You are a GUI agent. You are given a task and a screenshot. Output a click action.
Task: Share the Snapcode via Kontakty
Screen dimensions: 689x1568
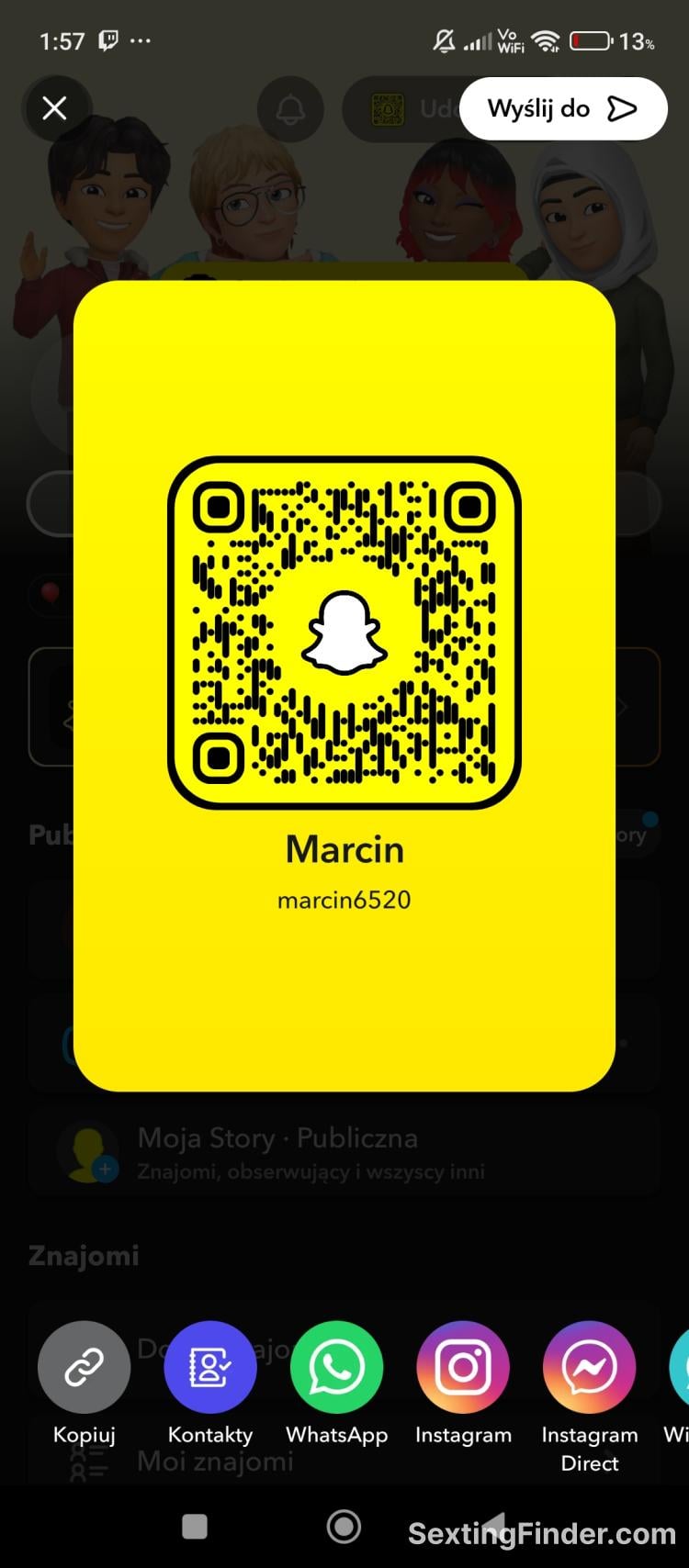[209, 1367]
